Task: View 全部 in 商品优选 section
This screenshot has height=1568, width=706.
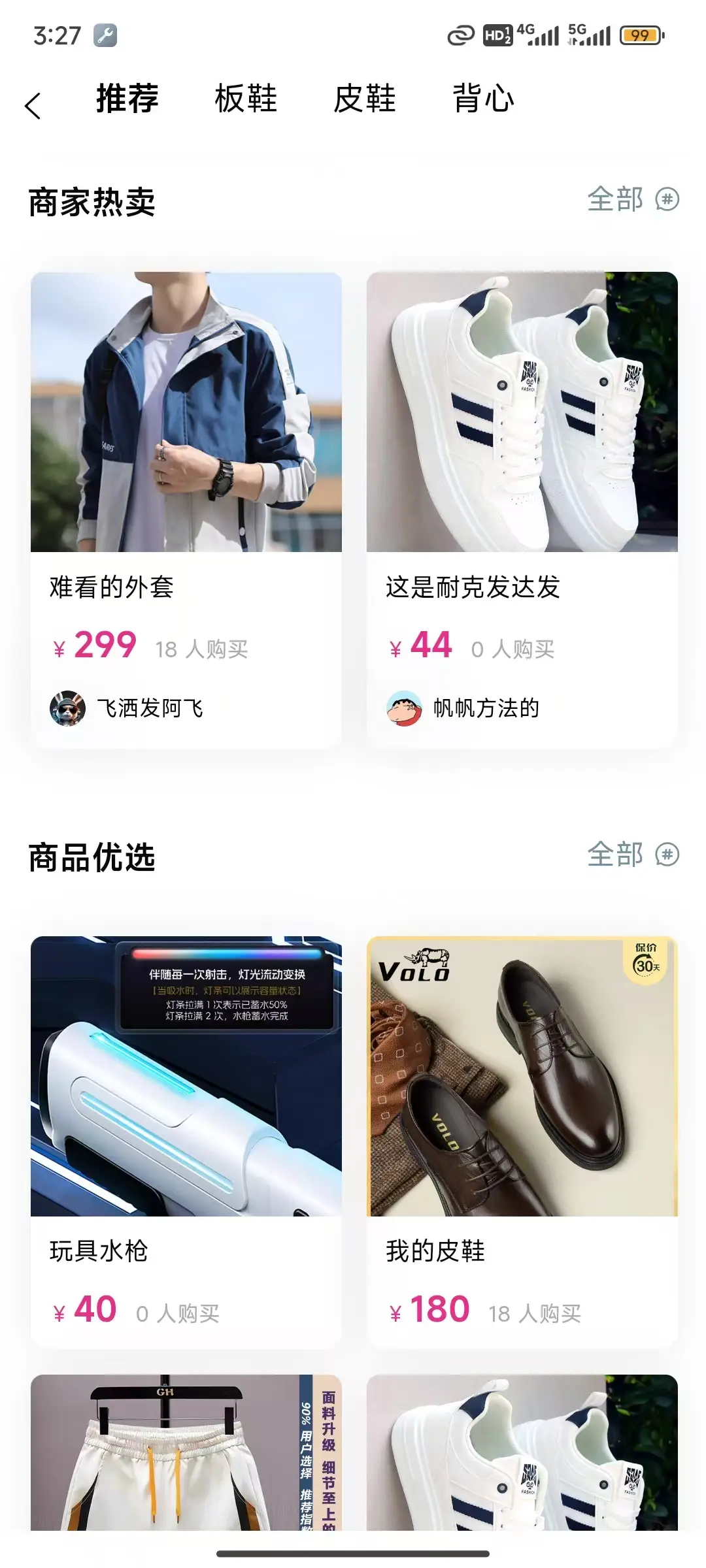Action: point(632,855)
